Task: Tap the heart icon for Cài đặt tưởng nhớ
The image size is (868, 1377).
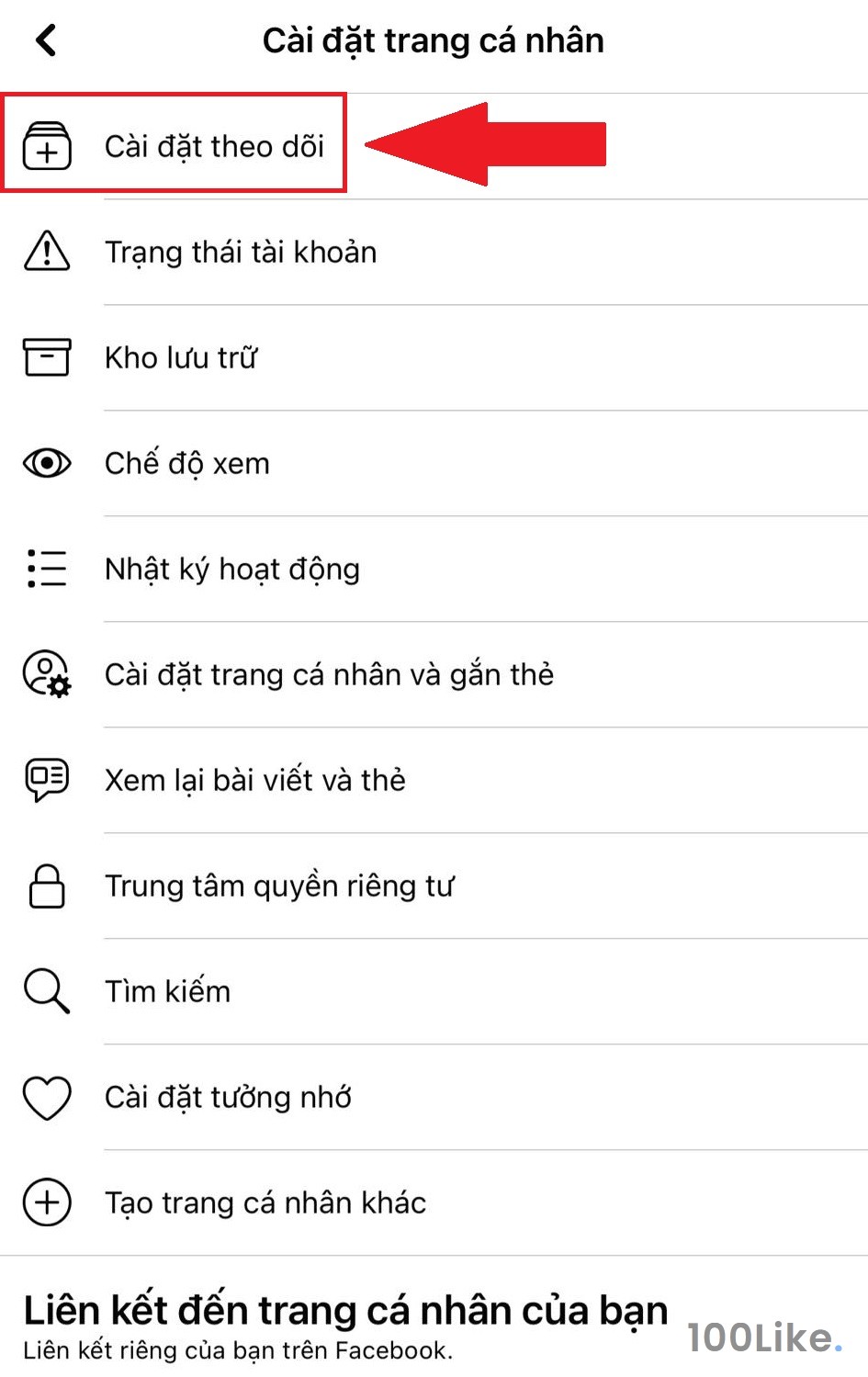Action: tap(46, 1097)
